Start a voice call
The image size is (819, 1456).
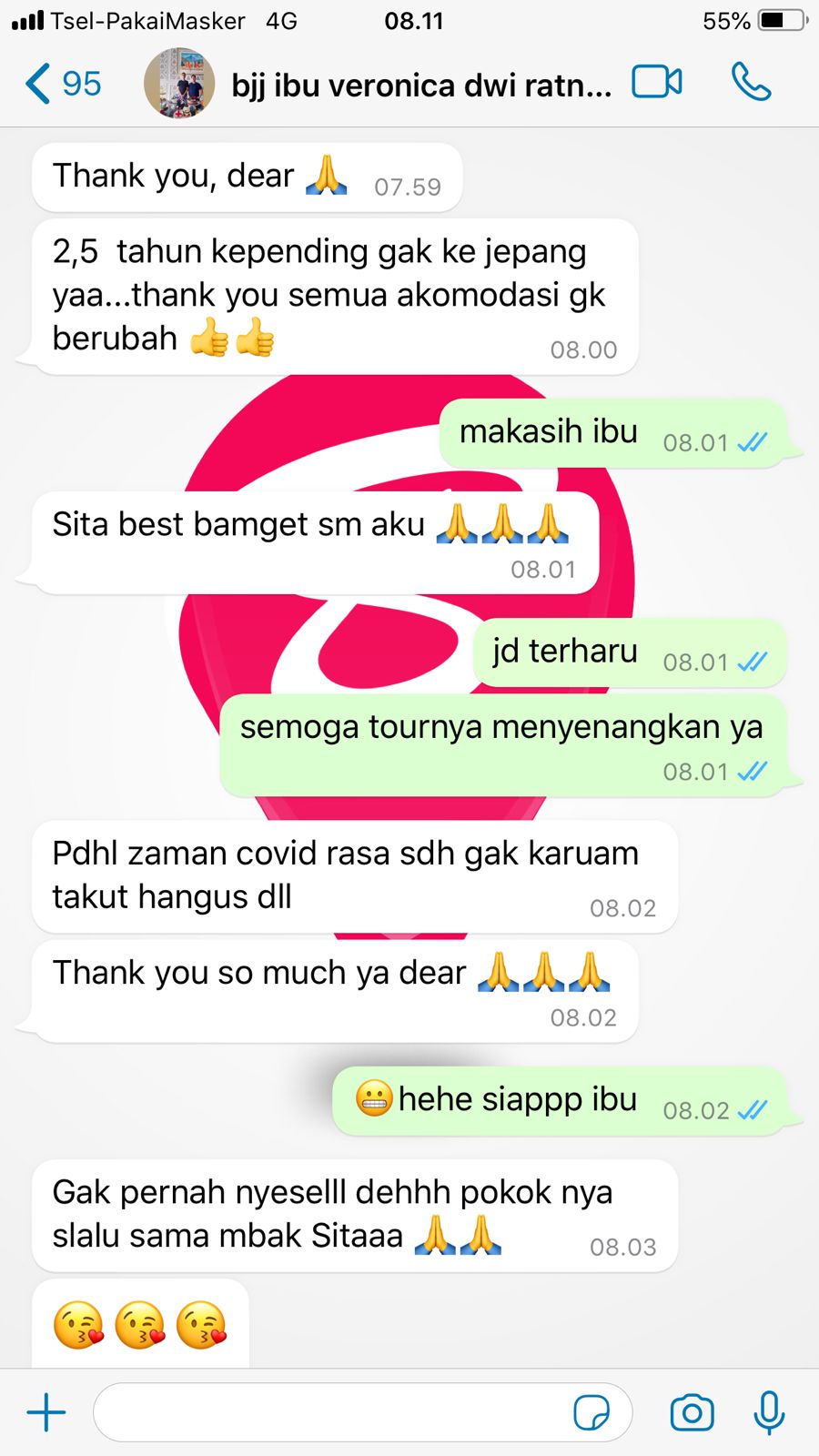point(751,83)
